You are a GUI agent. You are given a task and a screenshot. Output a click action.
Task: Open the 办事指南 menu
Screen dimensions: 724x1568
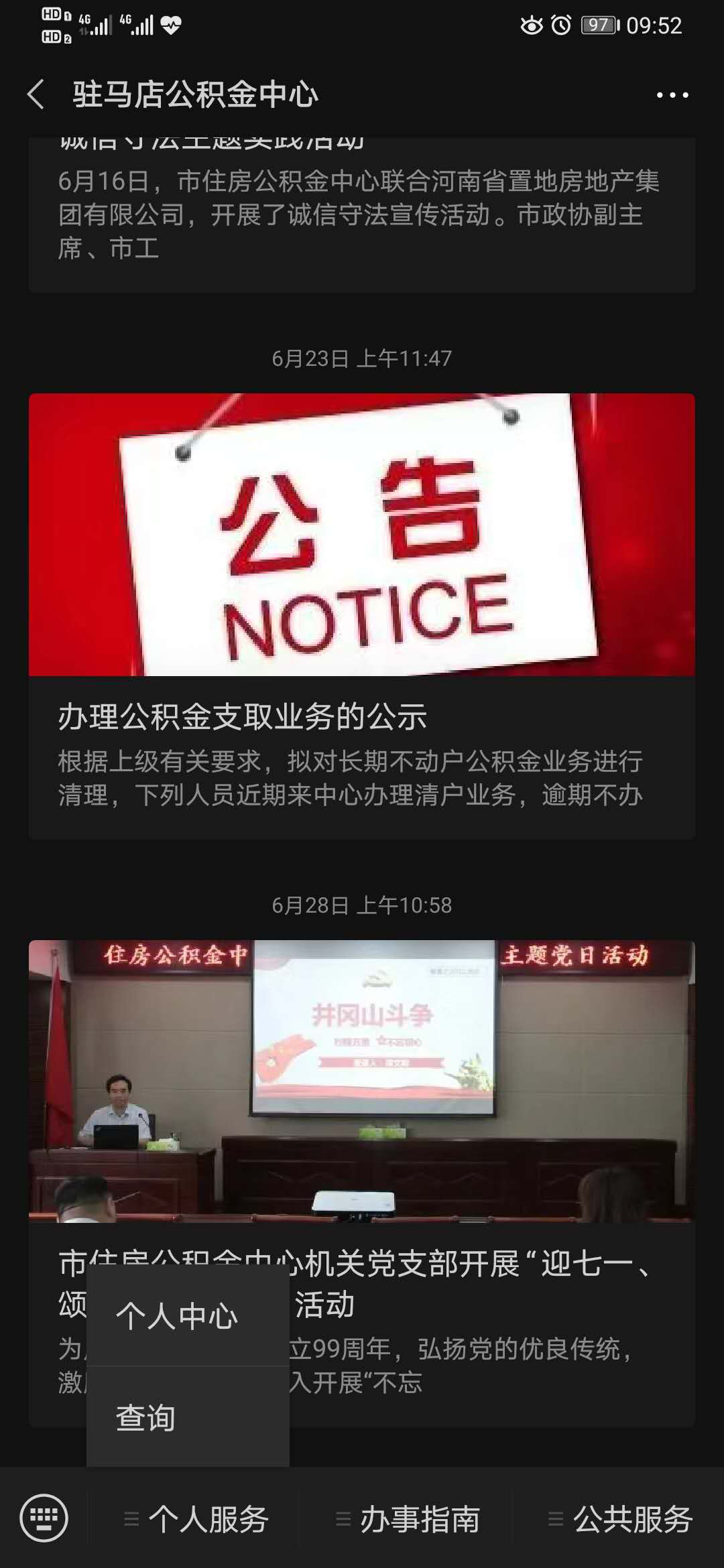coord(408,1519)
